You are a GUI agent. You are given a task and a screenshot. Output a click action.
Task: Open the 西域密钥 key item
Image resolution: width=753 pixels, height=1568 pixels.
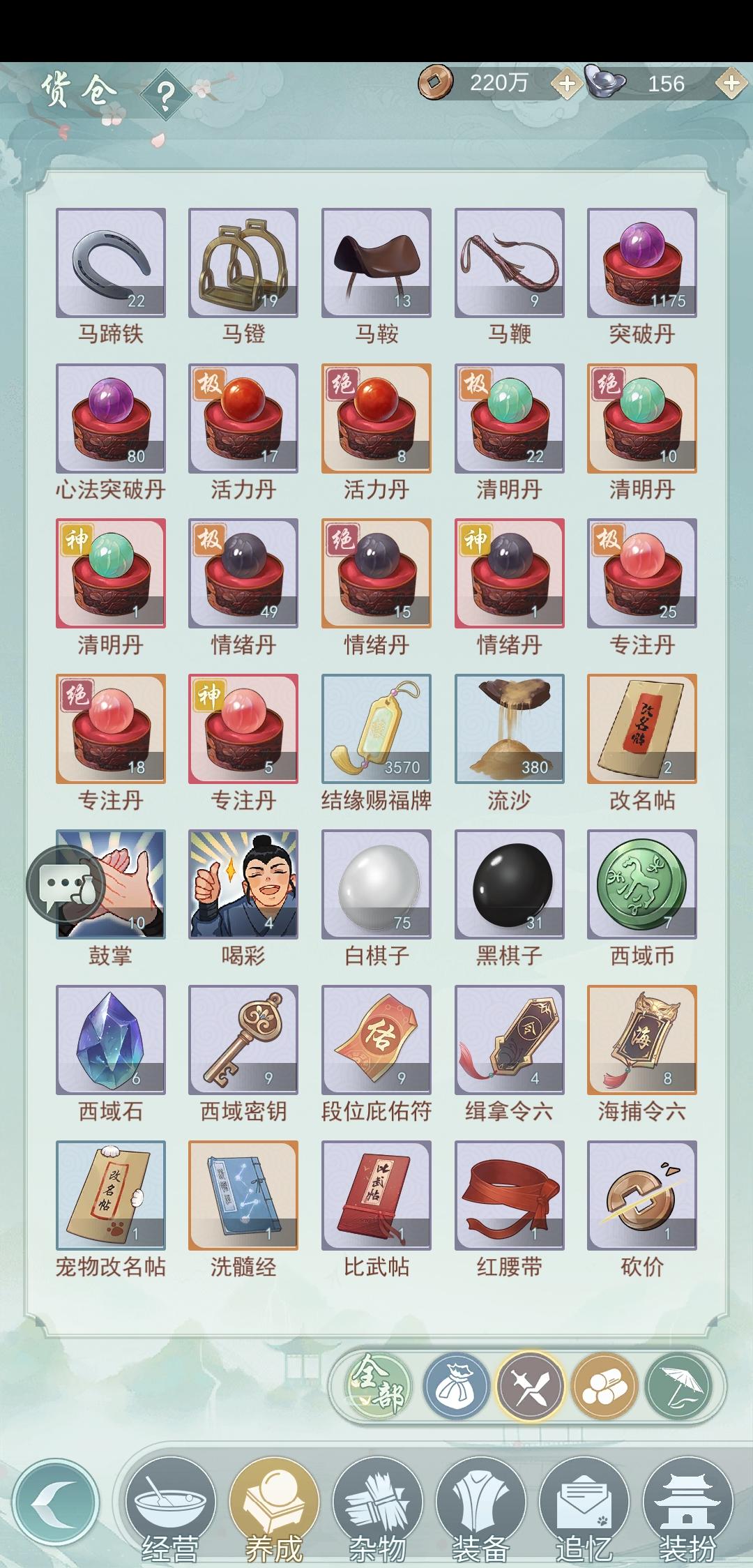click(x=243, y=1038)
